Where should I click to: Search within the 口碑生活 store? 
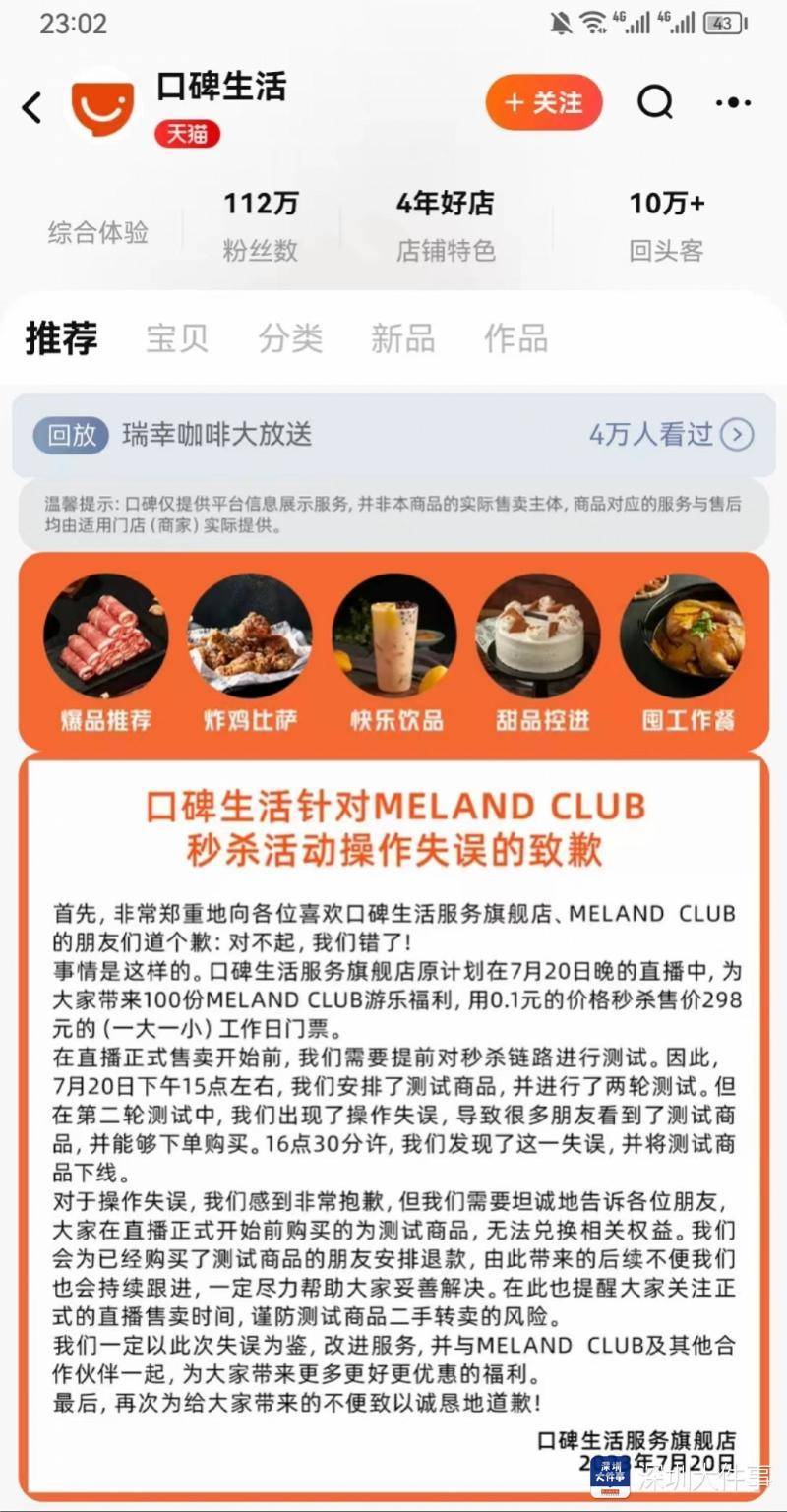click(x=655, y=101)
